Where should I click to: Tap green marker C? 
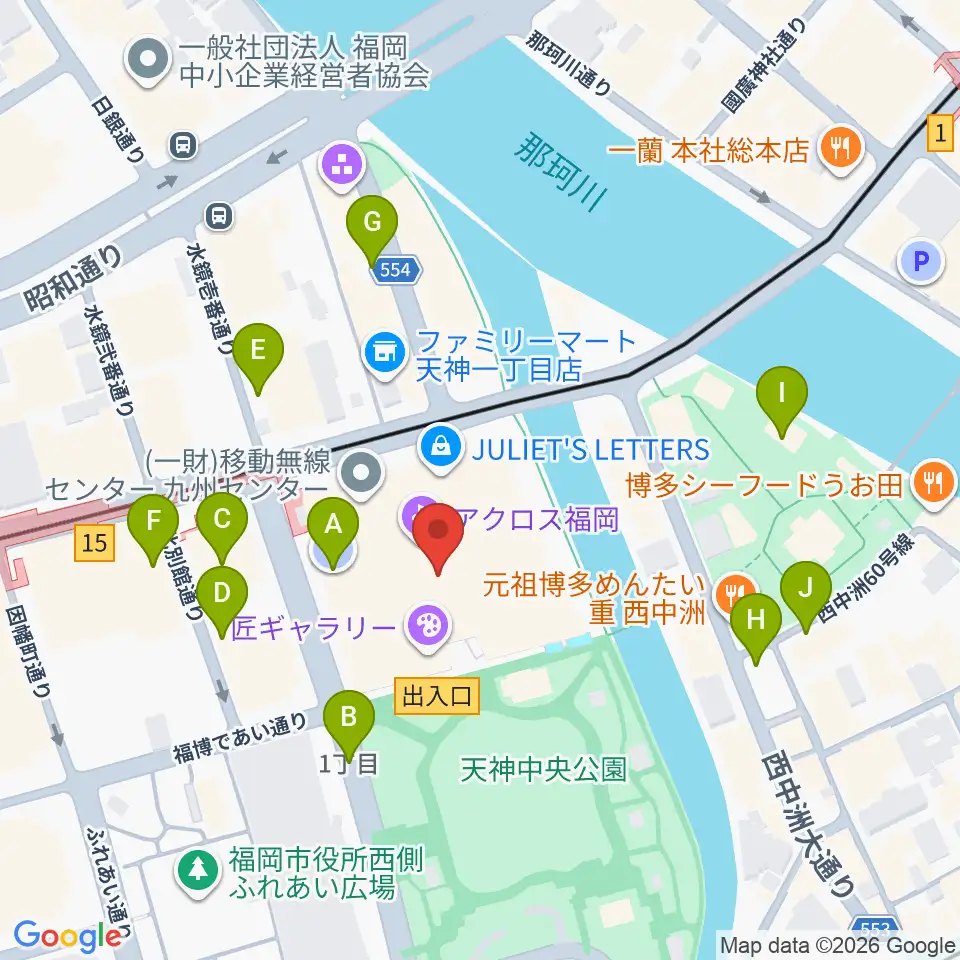point(222,528)
